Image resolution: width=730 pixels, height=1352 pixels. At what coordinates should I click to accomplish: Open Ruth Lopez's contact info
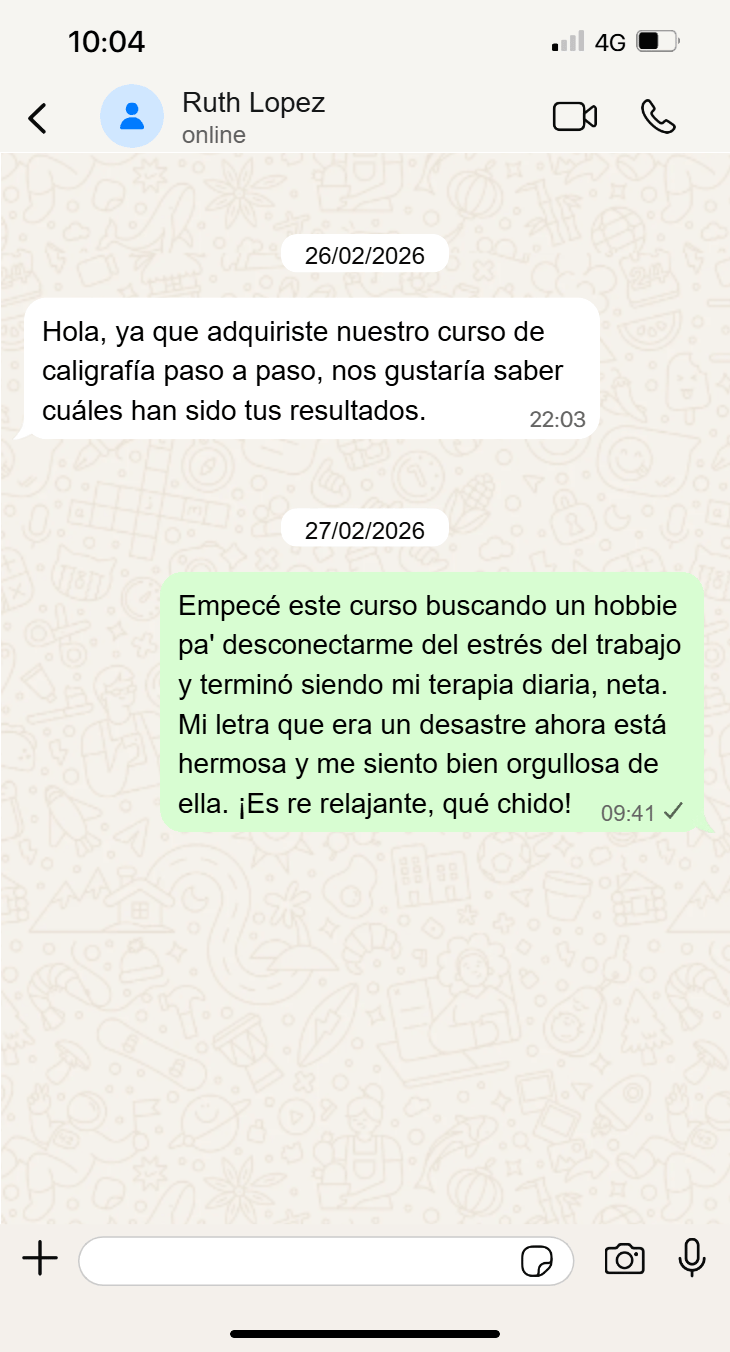pyautogui.click(x=254, y=117)
